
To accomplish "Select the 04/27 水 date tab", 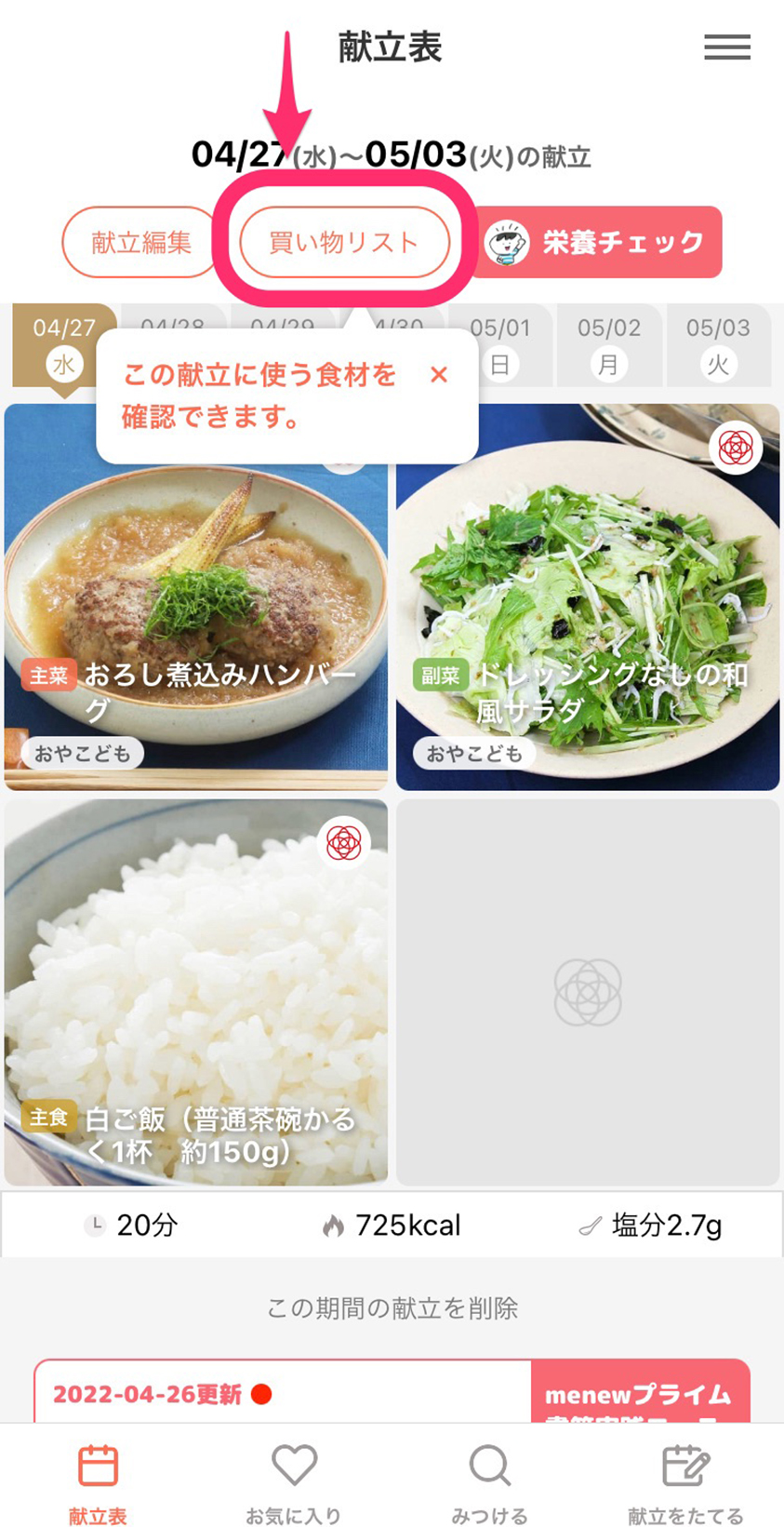I will pyautogui.click(x=64, y=345).
